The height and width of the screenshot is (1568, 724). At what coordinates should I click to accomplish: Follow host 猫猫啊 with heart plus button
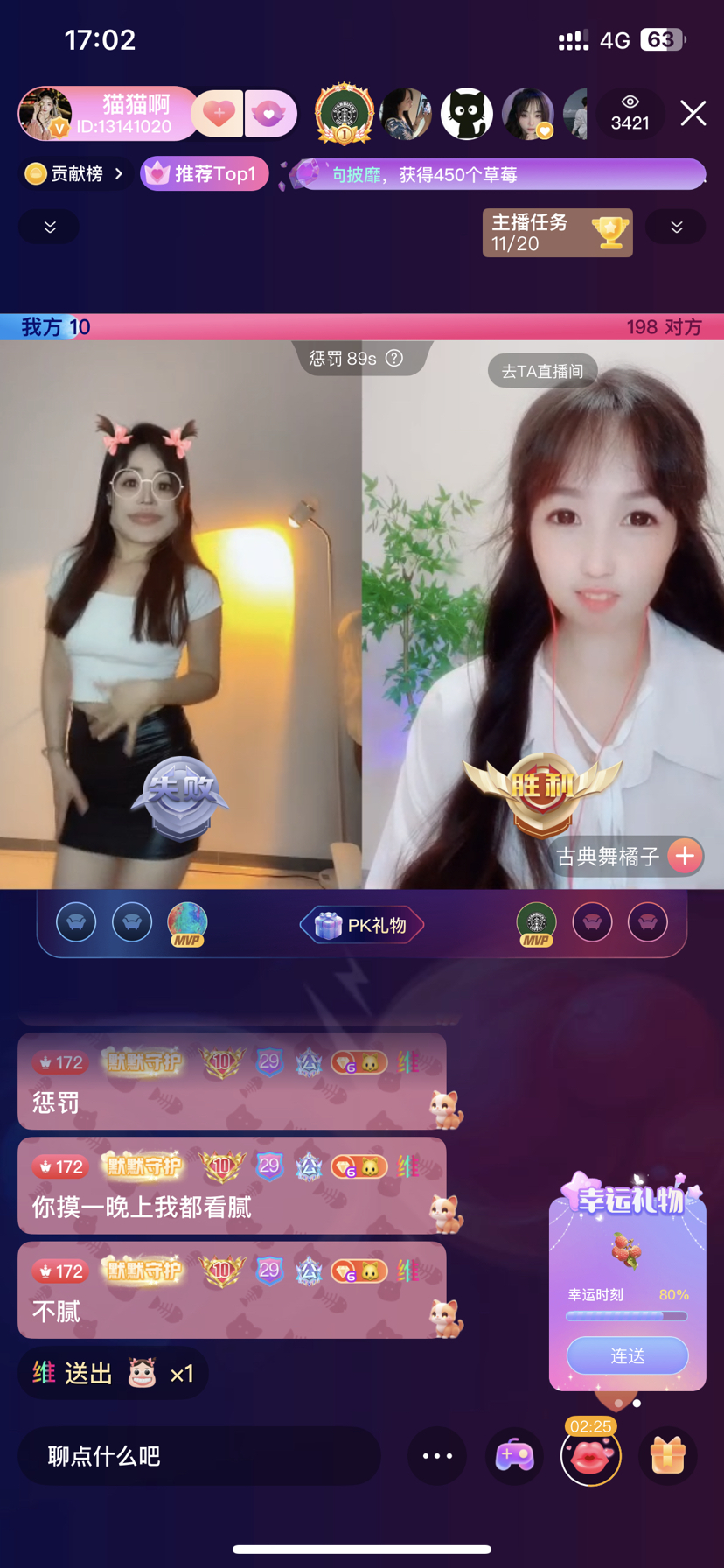click(218, 114)
